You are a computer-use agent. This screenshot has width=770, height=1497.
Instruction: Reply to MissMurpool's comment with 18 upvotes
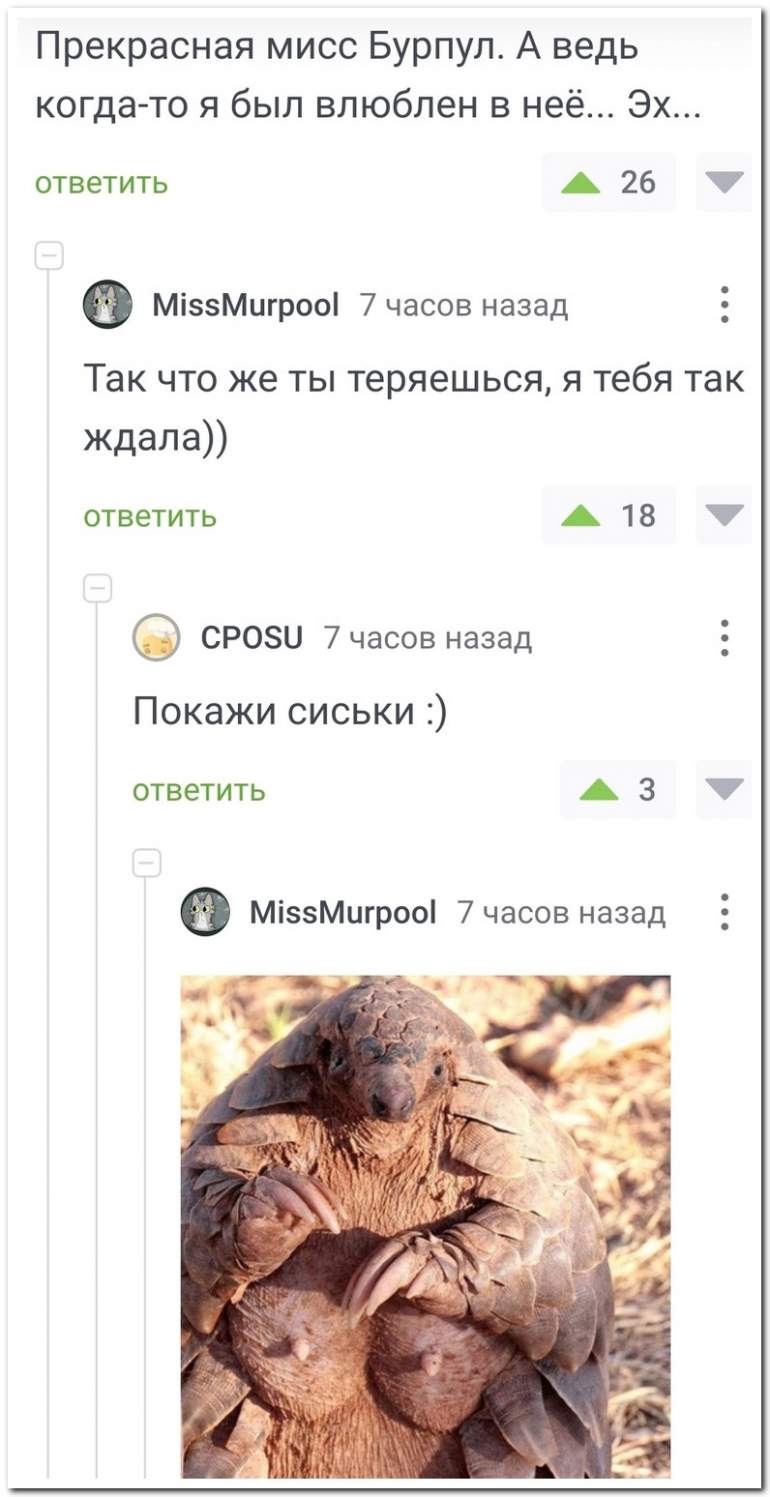click(x=149, y=516)
